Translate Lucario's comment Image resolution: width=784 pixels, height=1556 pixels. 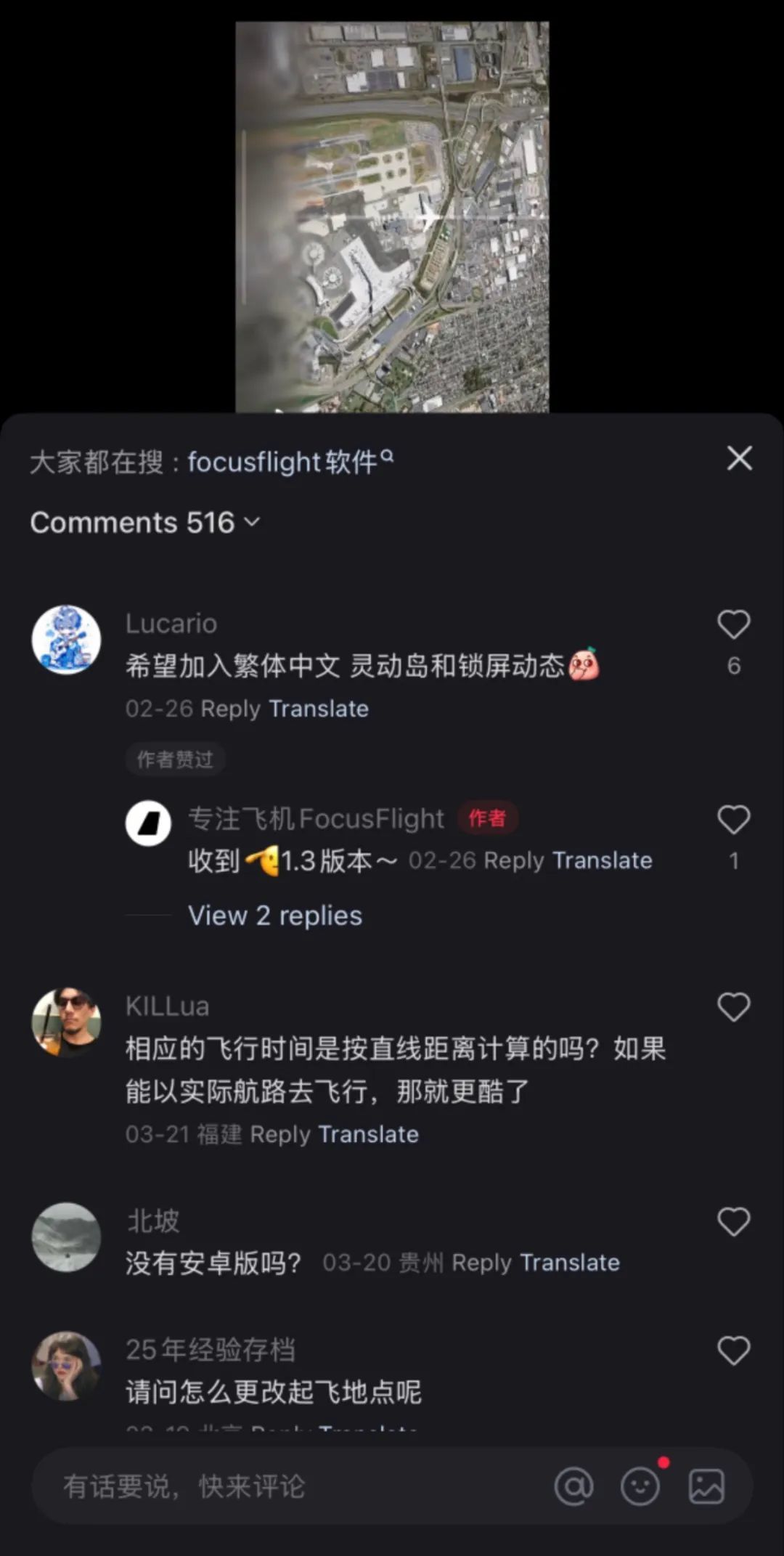319,709
